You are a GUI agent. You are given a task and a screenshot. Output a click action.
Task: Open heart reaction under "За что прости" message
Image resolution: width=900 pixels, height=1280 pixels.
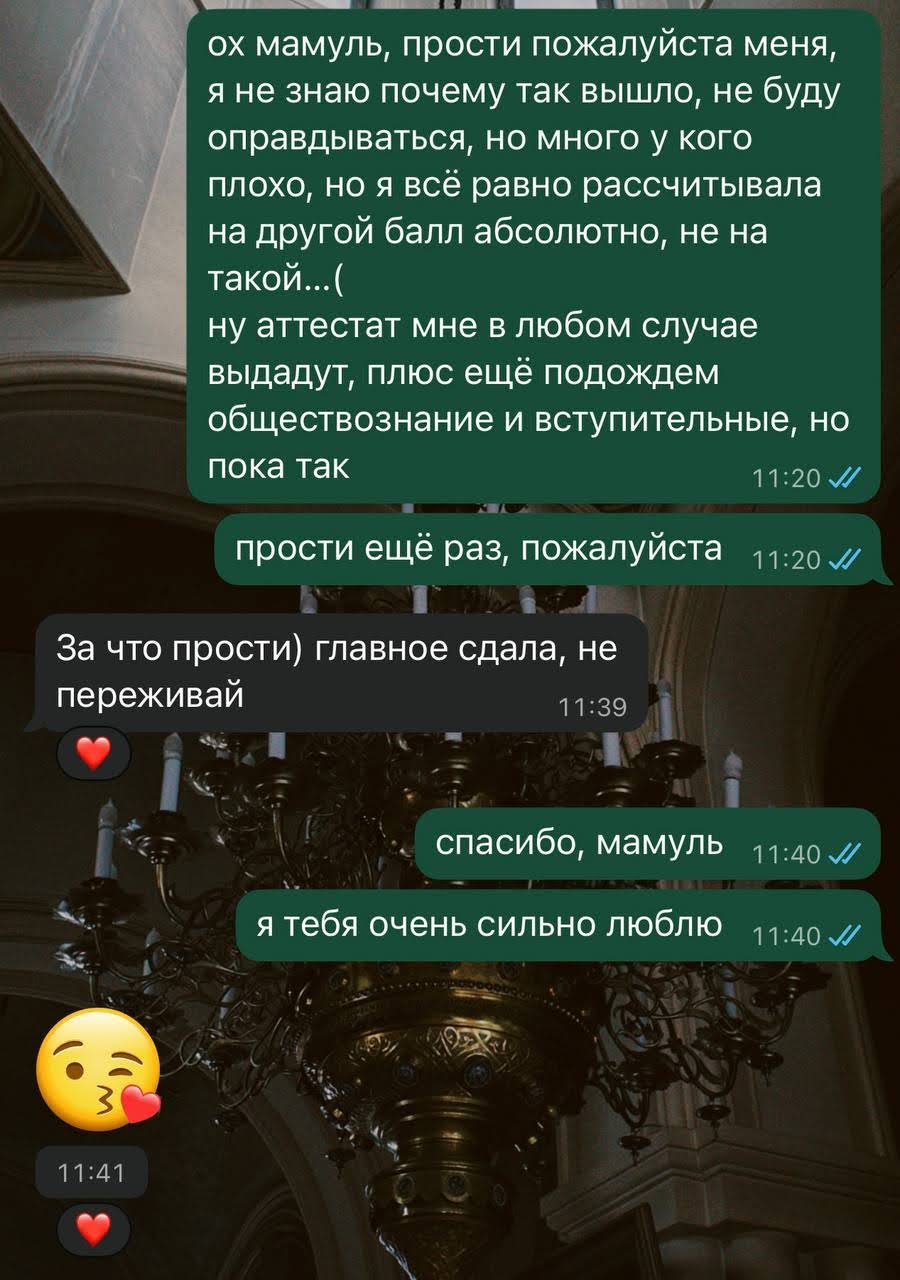pyautogui.click(x=93, y=754)
